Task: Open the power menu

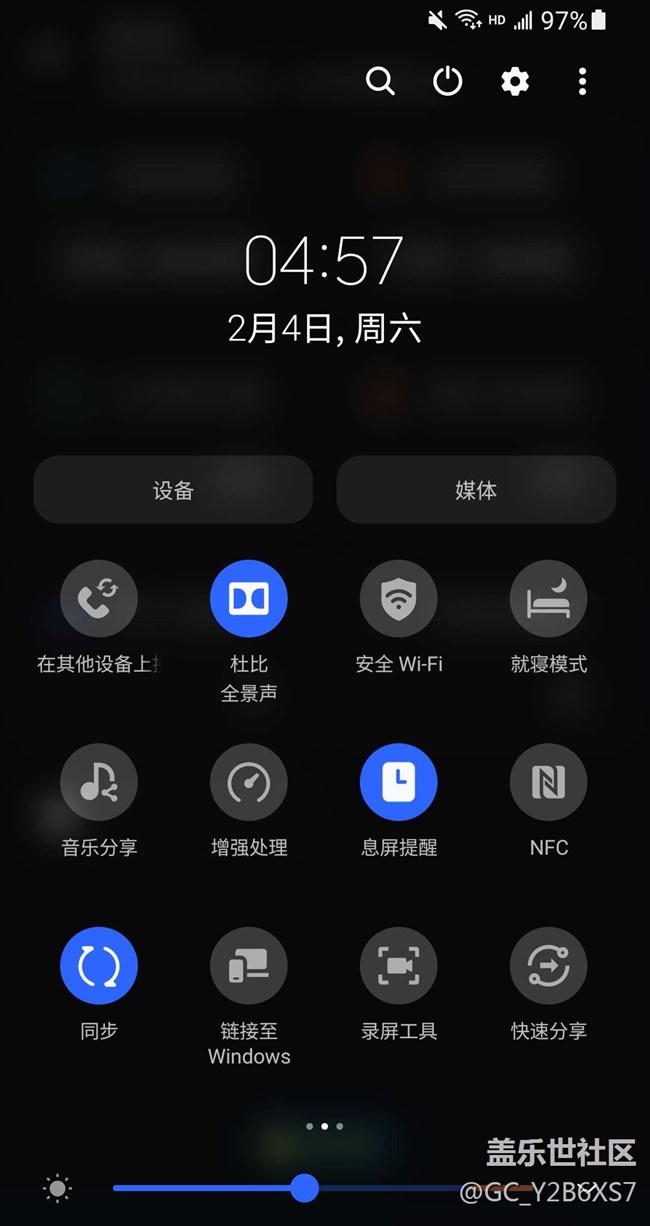Action: point(447,81)
